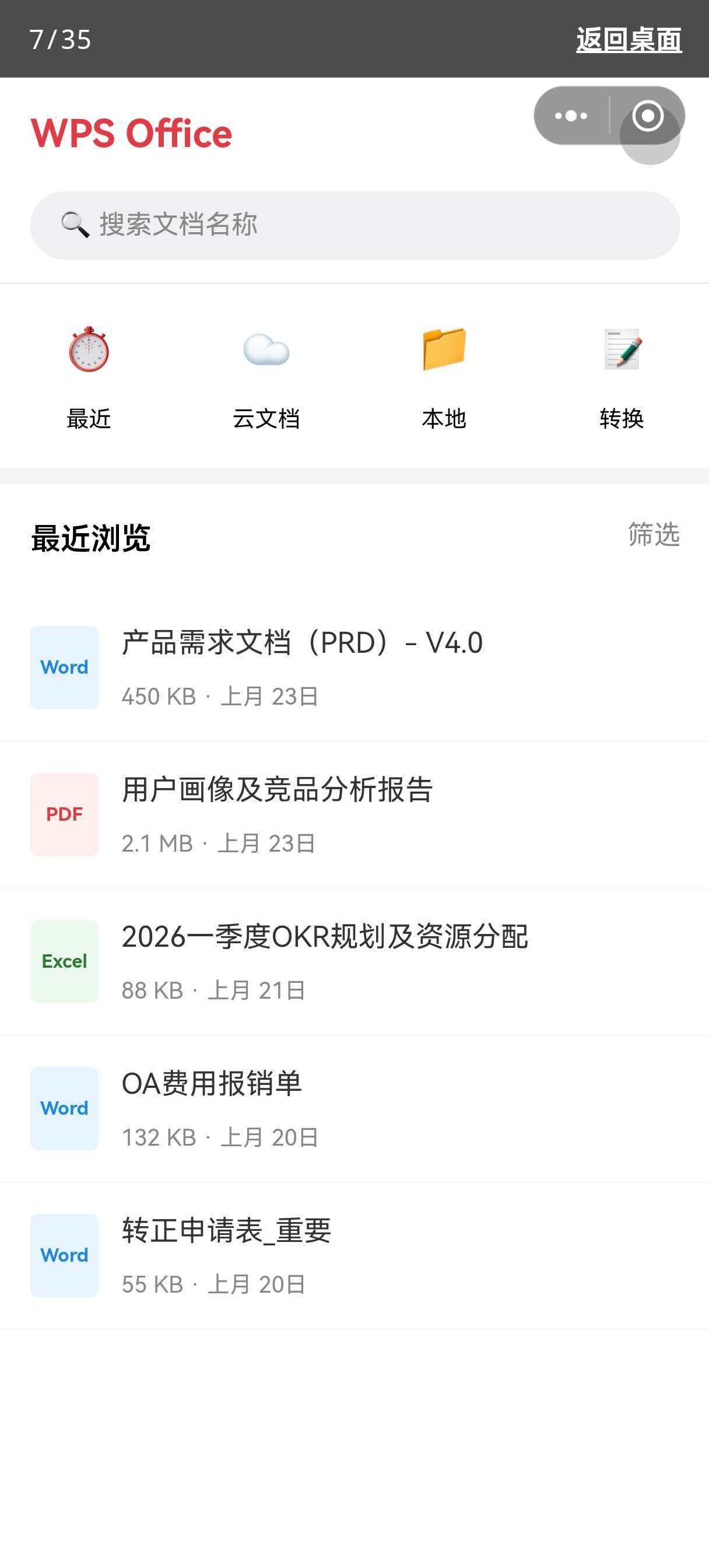Tap the 返回桌面 link
This screenshot has width=709, height=1568.
tap(629, 40)
